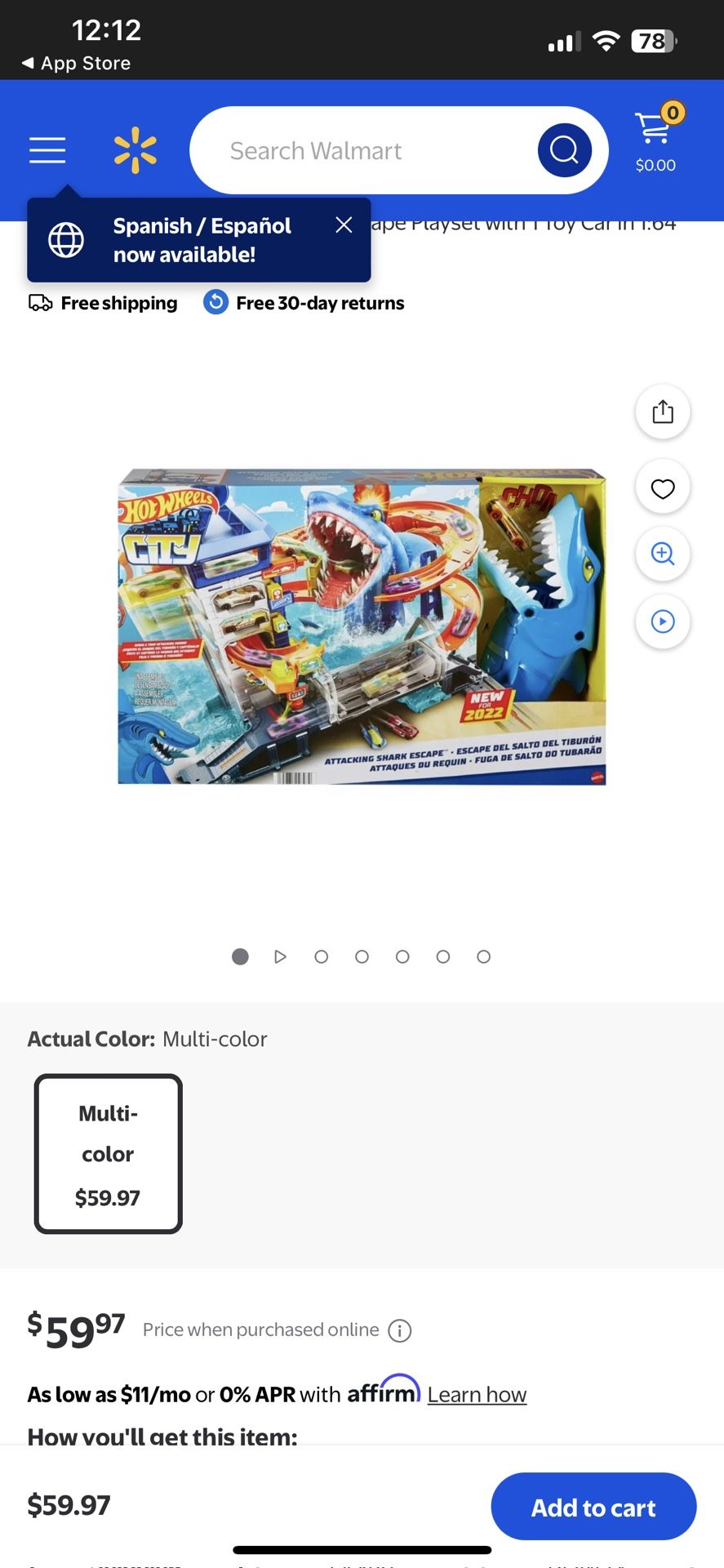This screenshot has width=724, height=1568.
Task: Go to the Walmart home logo
Action: coord(135,150)
